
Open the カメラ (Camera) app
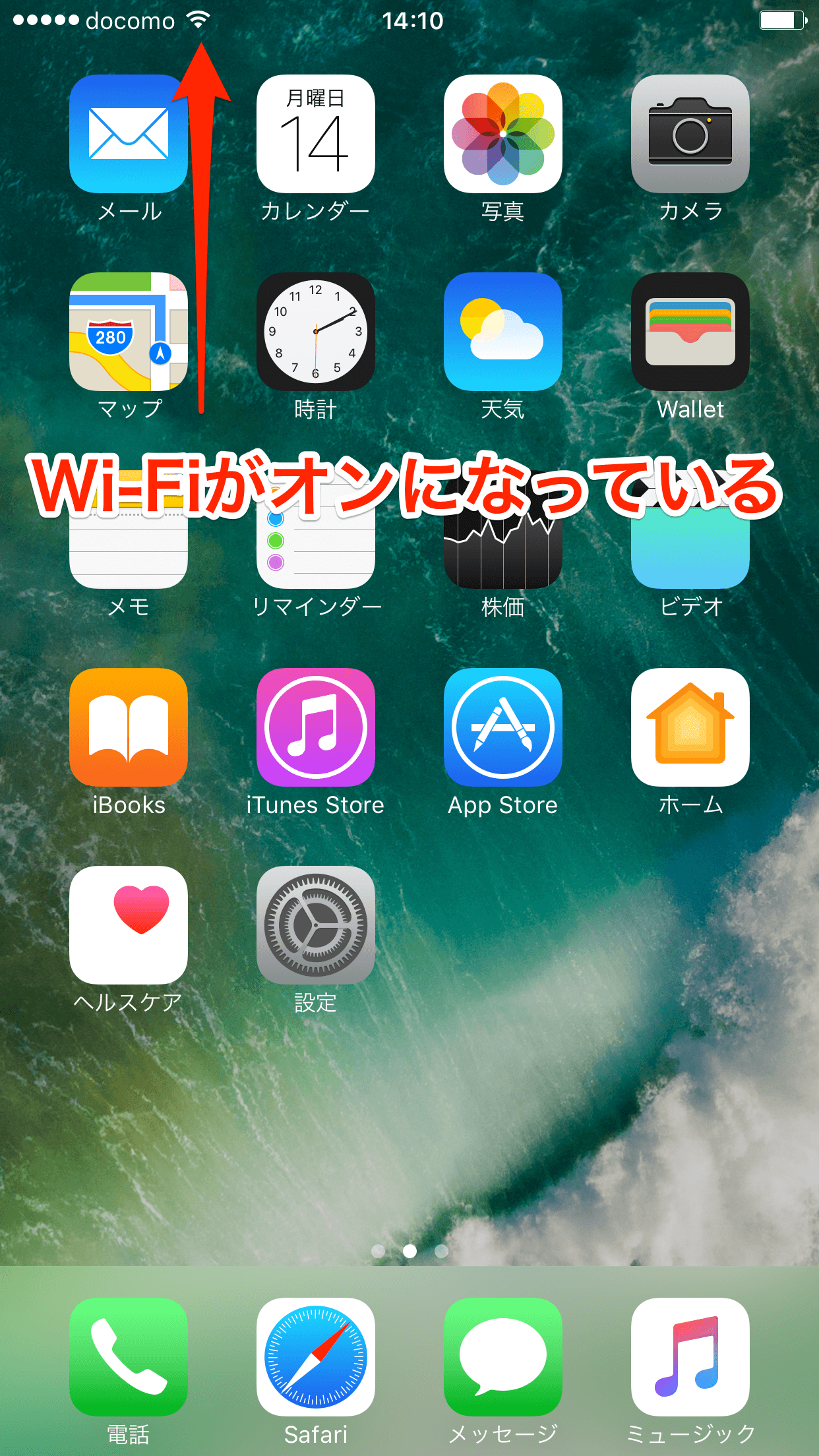pyautogui.click(x=690, y=134)
